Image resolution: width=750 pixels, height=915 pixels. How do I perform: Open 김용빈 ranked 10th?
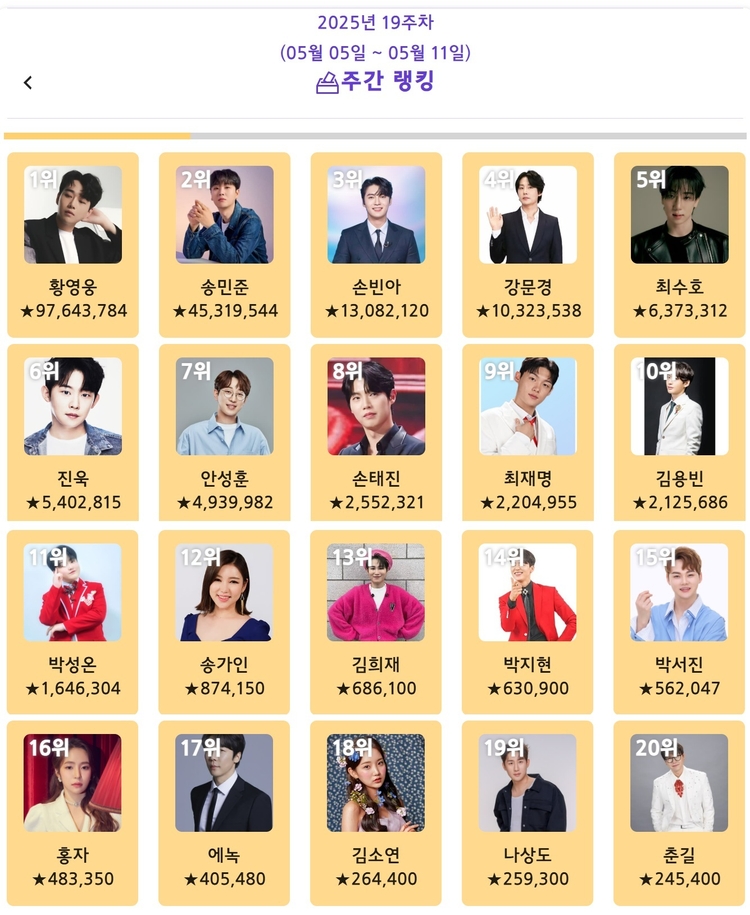(679, 432)
